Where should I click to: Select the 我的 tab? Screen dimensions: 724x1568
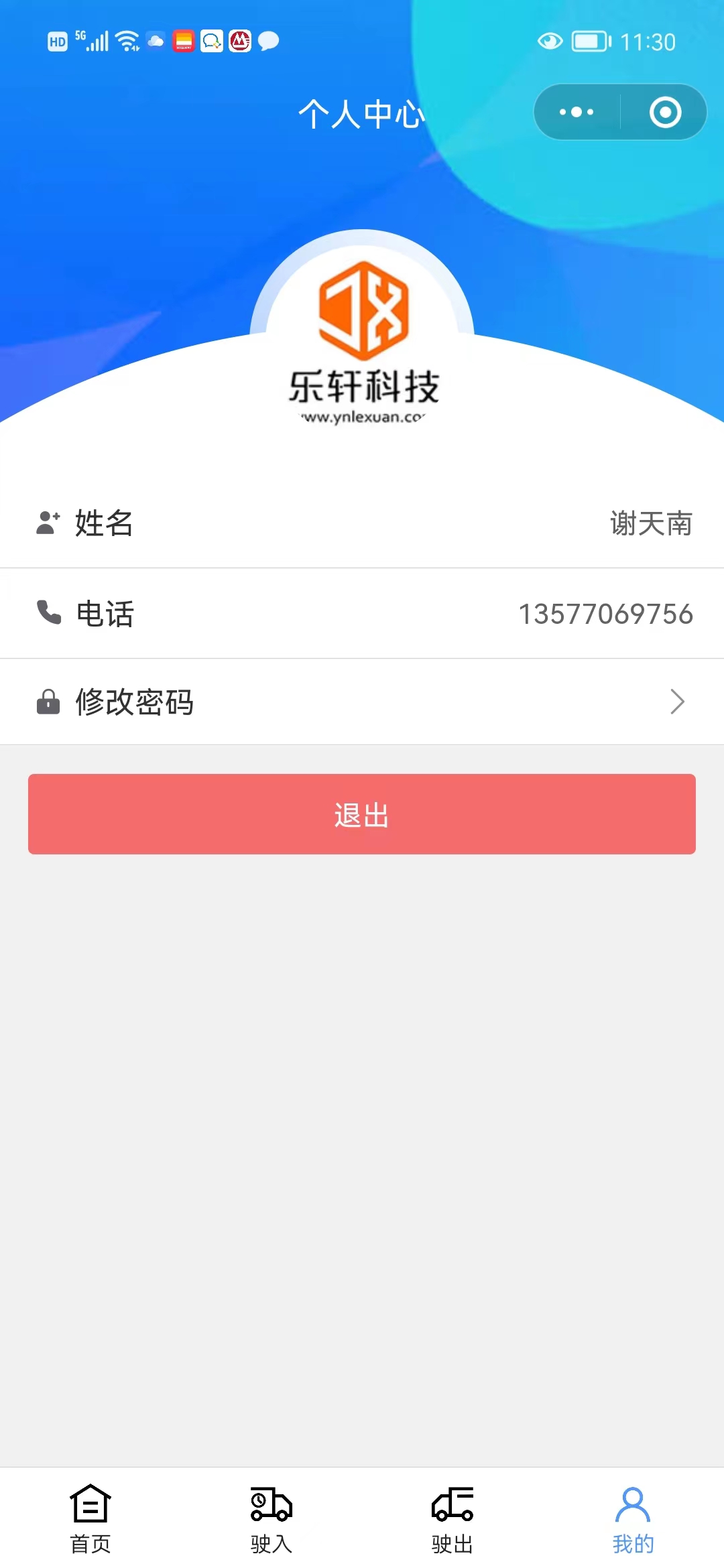point(633,1519)
